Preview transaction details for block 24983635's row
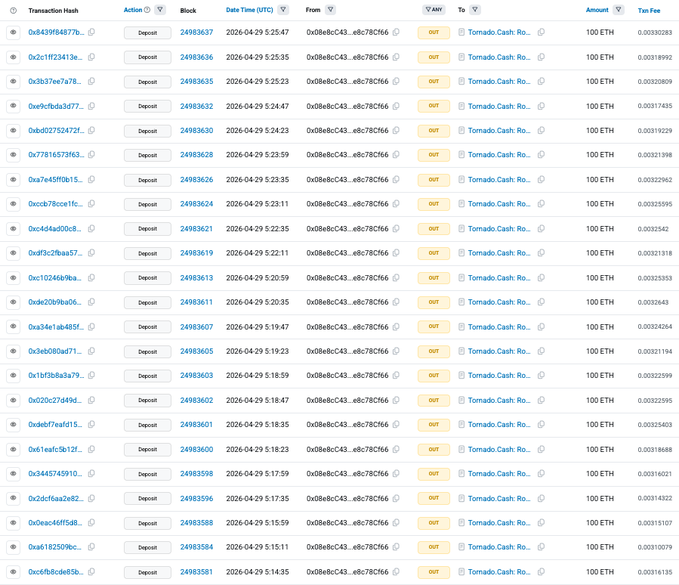679x585 pixels. point(13,82)
